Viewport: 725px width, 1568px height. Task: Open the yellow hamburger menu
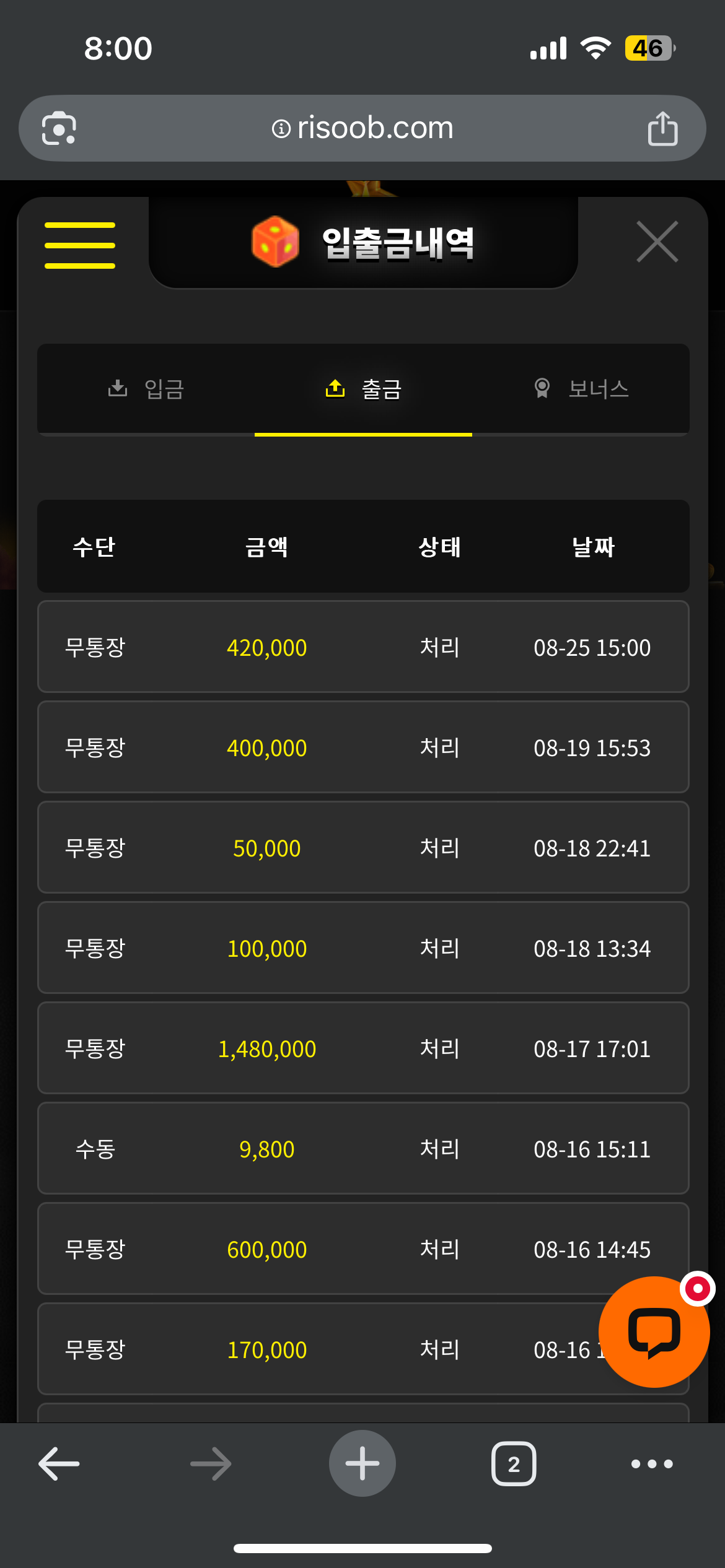pyautogui.click(x=80, y=245)
